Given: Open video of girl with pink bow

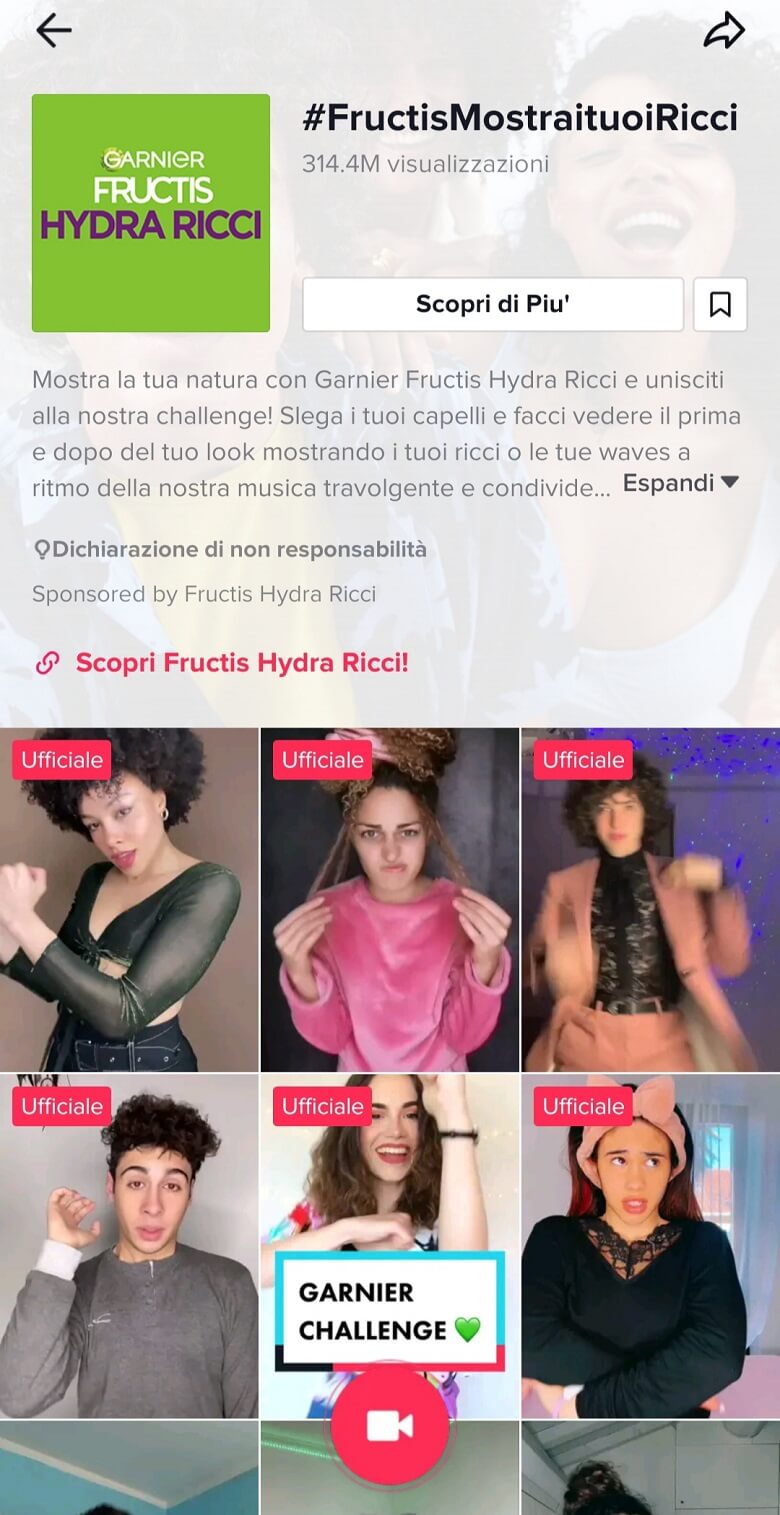Looking at the screenshot, I should [650, 1246].
